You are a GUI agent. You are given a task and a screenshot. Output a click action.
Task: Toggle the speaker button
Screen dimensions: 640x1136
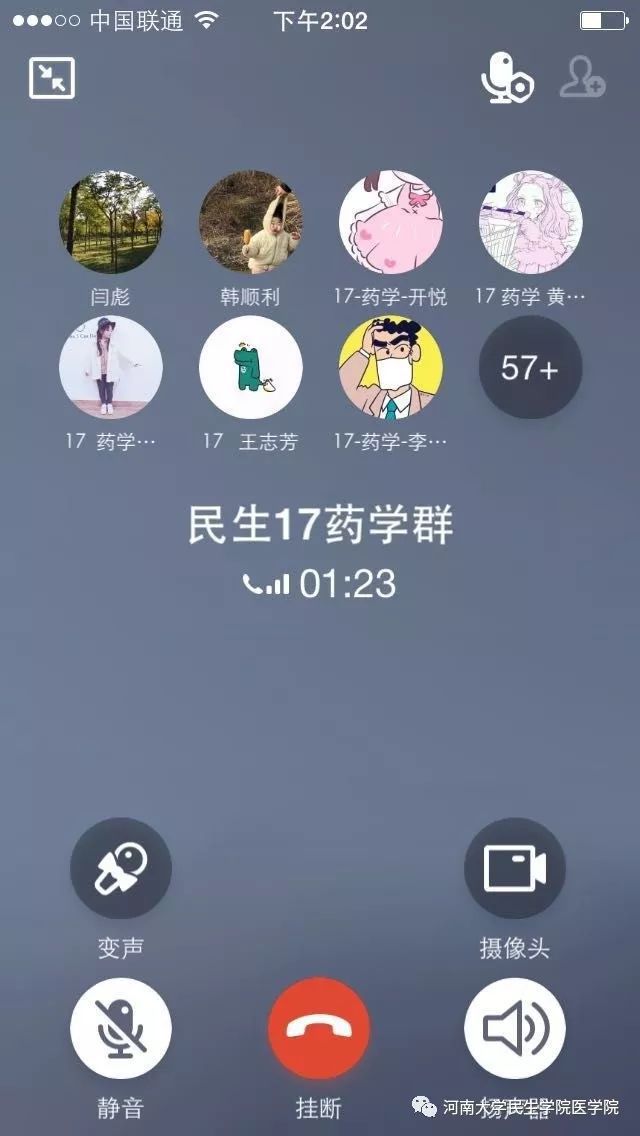point(514,1028)
